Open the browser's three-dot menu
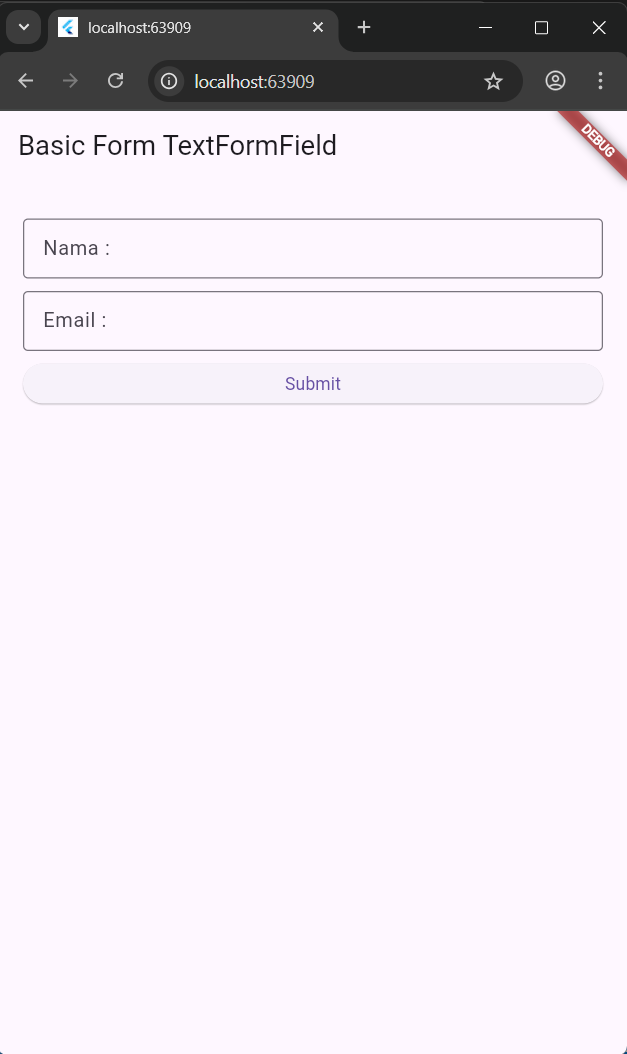 pos(600,81)
